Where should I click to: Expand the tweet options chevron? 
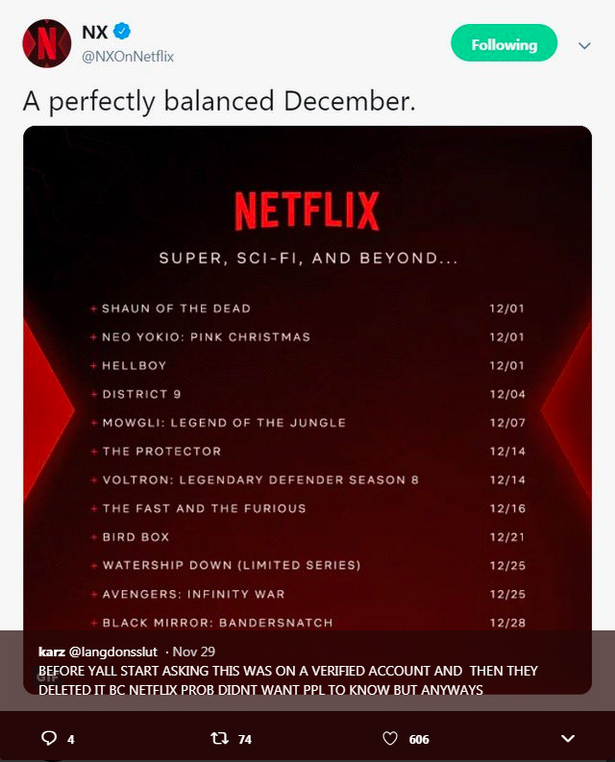586,46
